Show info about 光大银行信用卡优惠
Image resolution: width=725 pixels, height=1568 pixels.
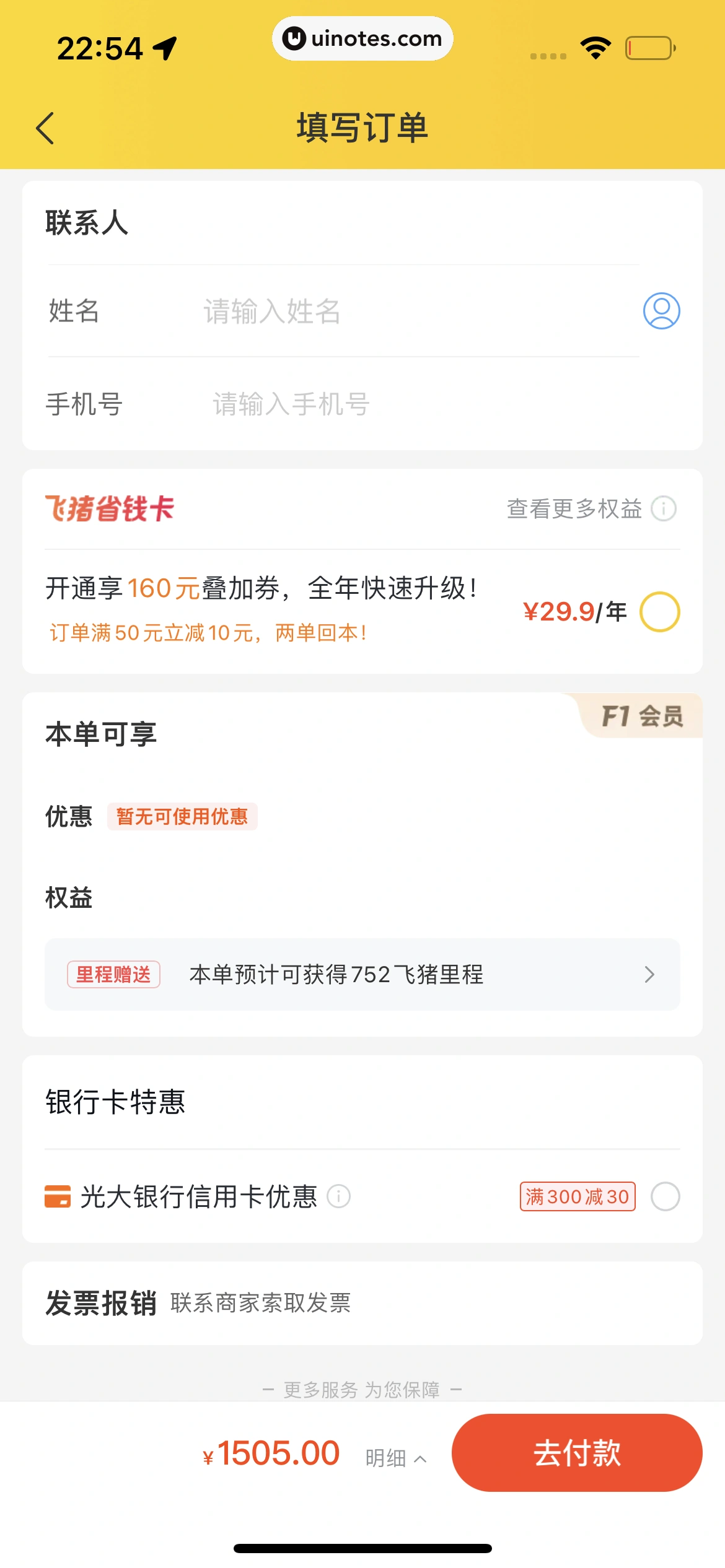pyautogui.click(x=339, y=1196)
